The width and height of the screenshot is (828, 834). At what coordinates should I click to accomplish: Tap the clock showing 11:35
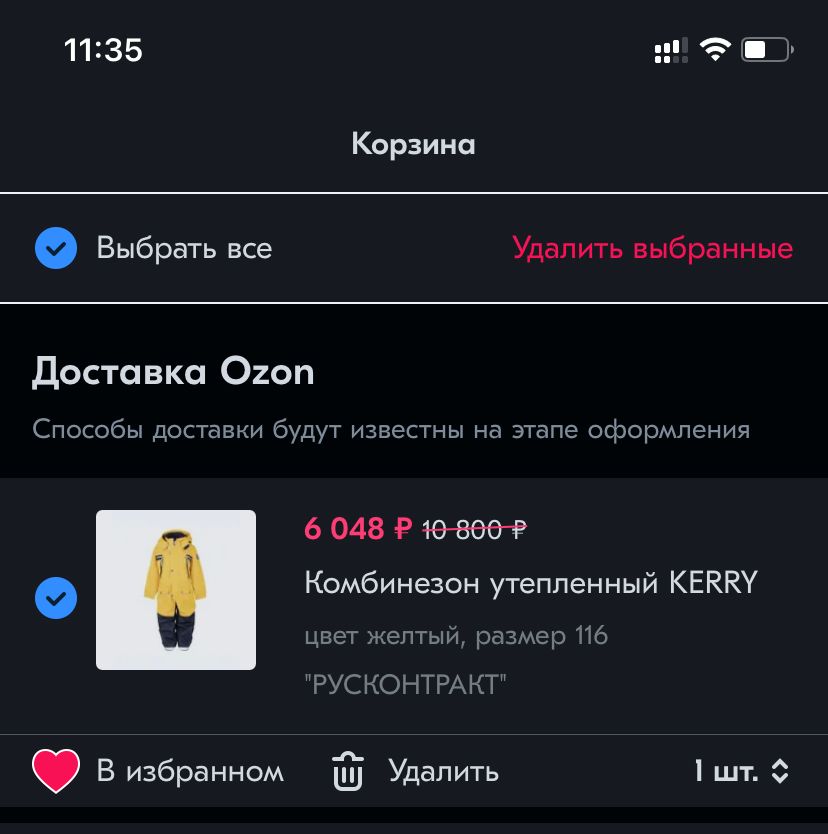click(103, 49)
